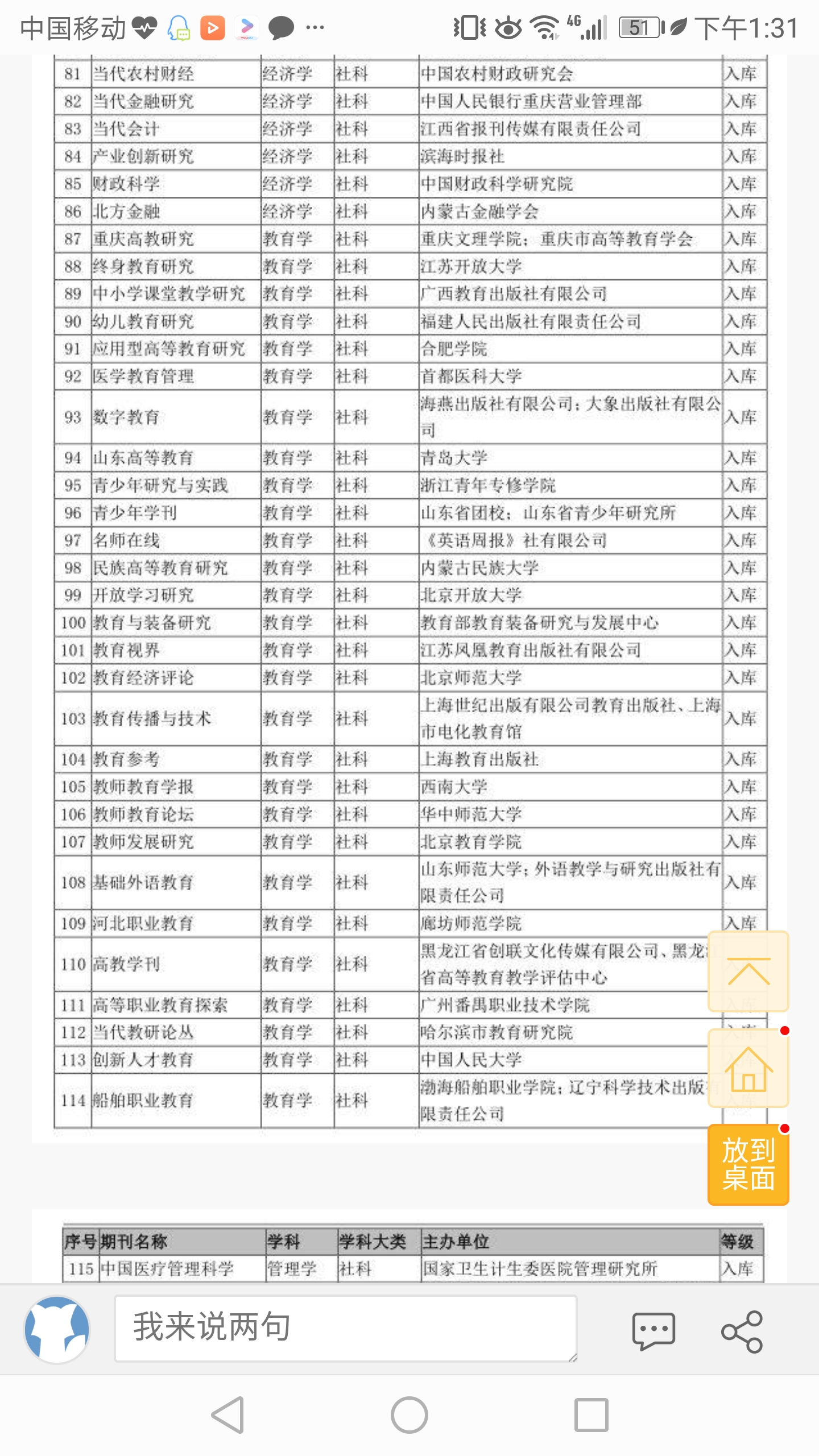The image size is (819, 1456).
Task: Go back using the system back button
Action: tap(229, 1415)
